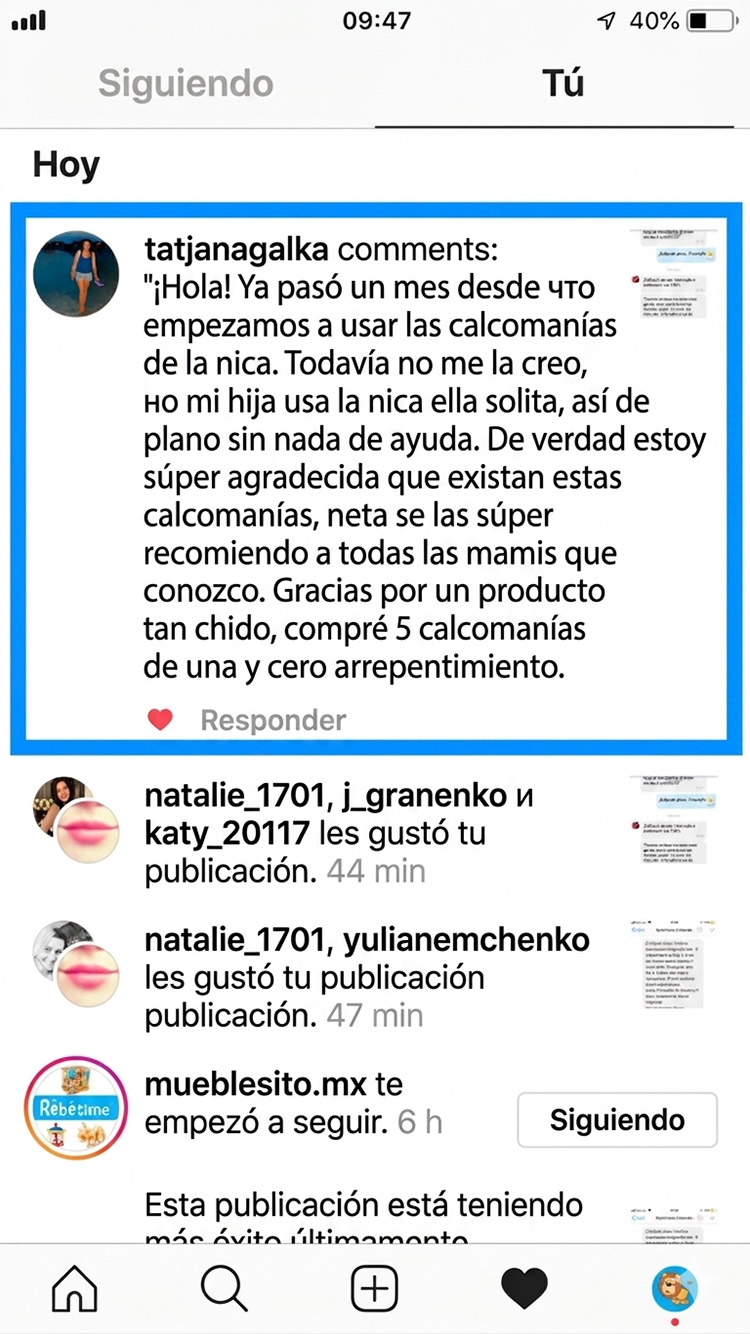Viewport: 750px width, 1334px height.
Task: Tap Responder under tatjanagalka's comment
Action: (x=273, y=720)
